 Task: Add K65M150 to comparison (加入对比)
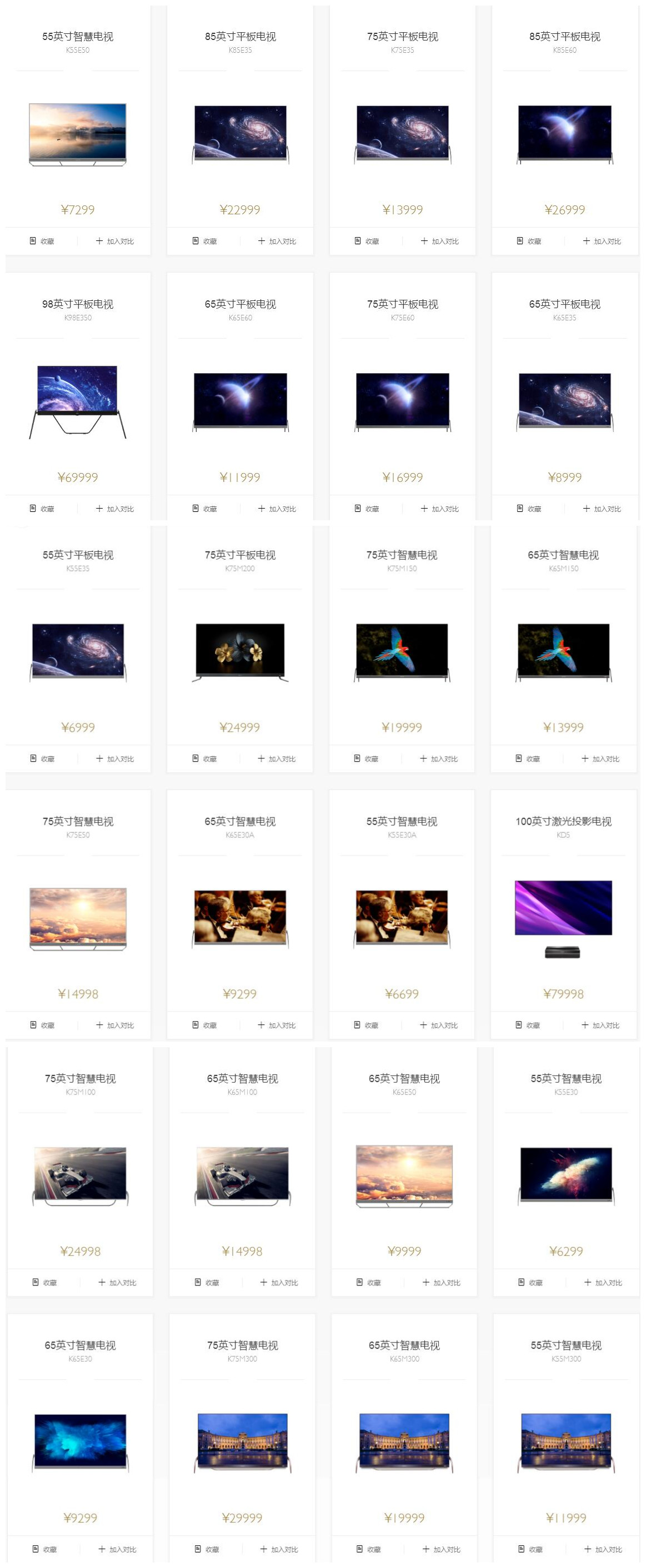coord(600,758)
